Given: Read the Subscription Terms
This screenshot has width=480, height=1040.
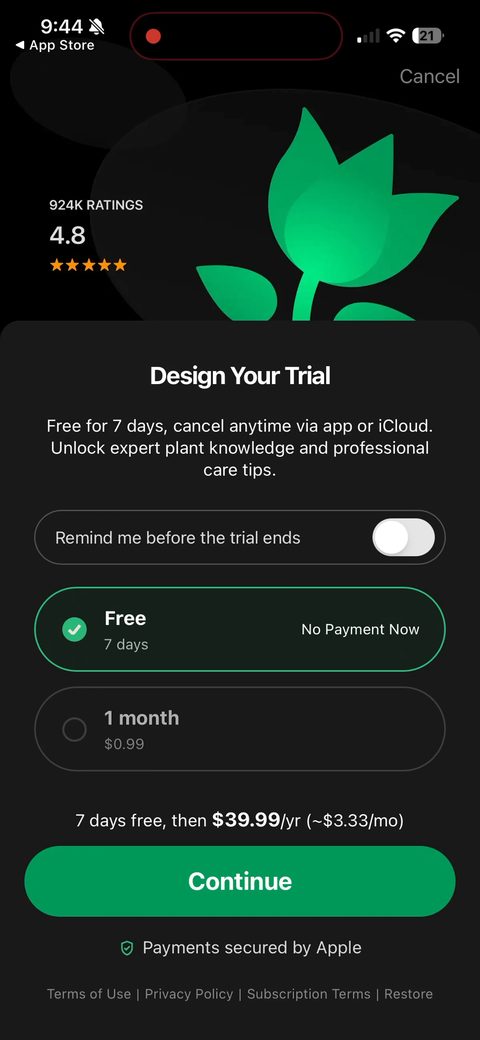Looking at the screenshot, I should click(x=309, y=994).
